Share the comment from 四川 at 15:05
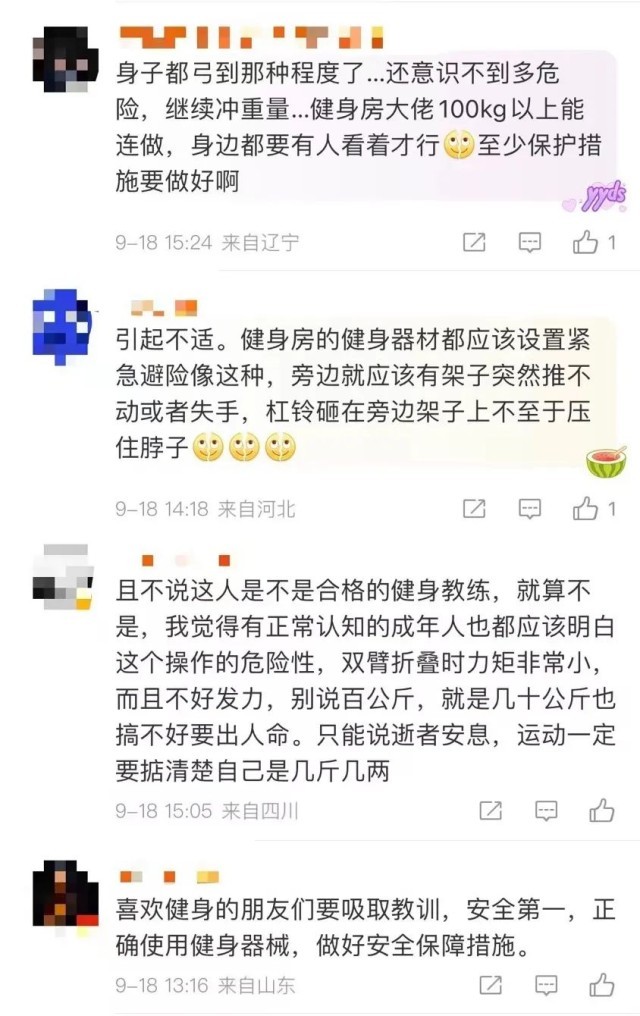The height and width of the screenshot is (1016, 640). click(x=490, y=809)
